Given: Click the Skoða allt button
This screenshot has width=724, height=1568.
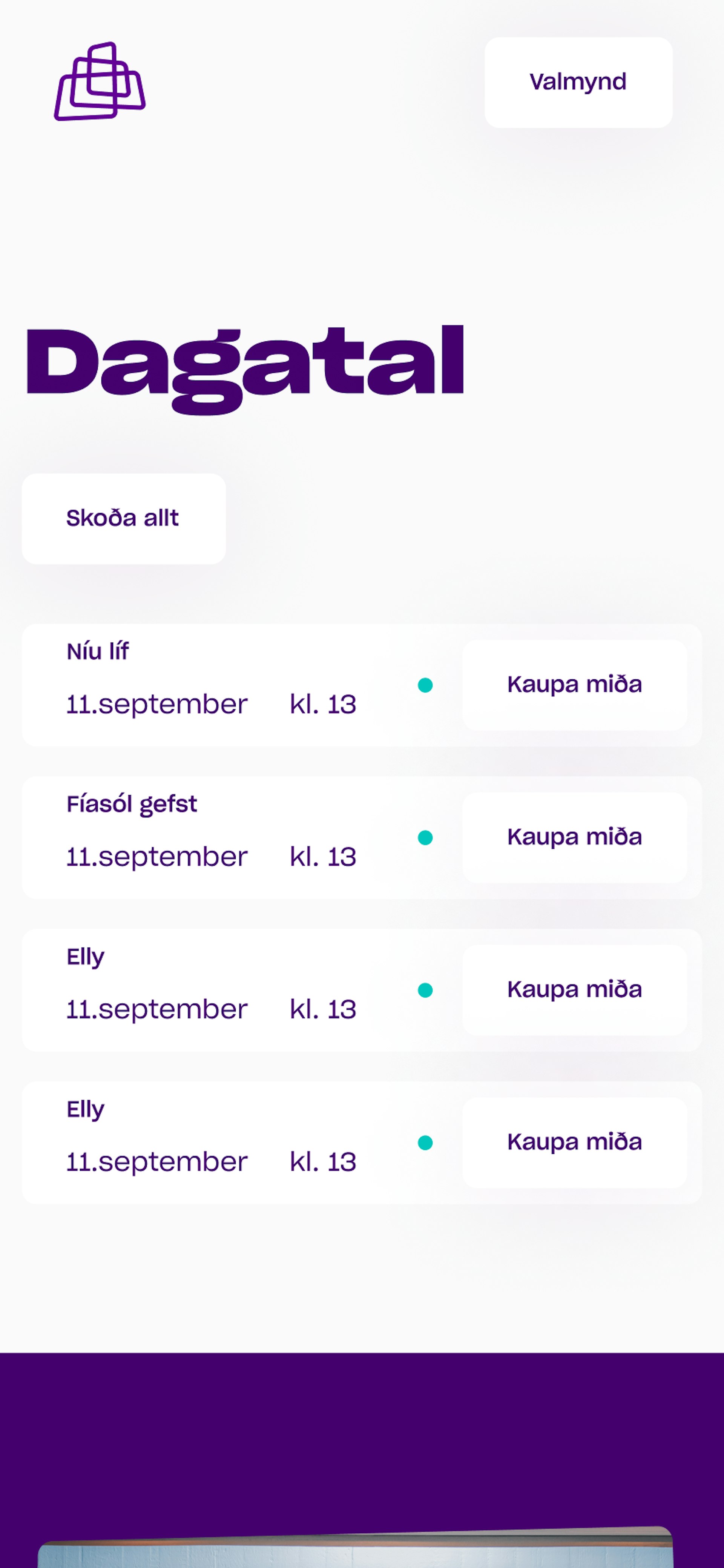Looking at the screenshot, I should pyautogui.click(x=123, y=518).
